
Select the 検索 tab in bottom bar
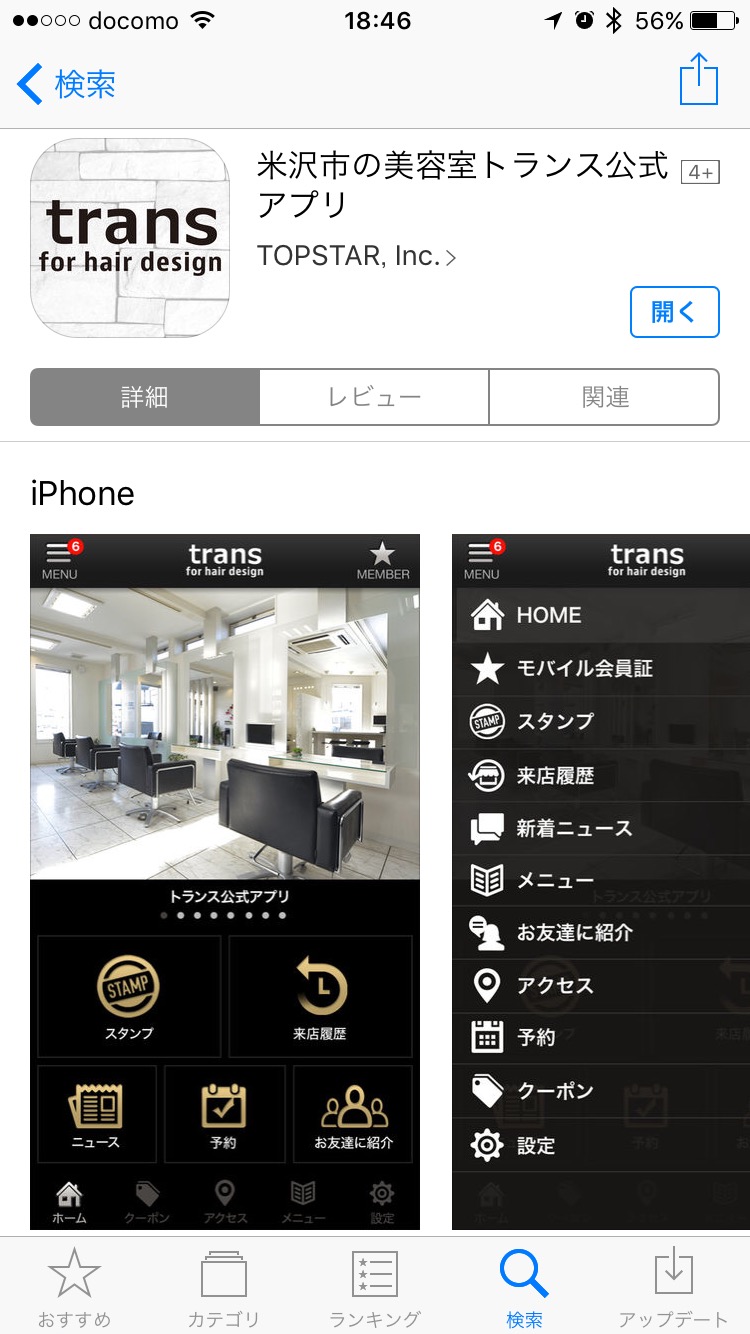point(524,1288)
